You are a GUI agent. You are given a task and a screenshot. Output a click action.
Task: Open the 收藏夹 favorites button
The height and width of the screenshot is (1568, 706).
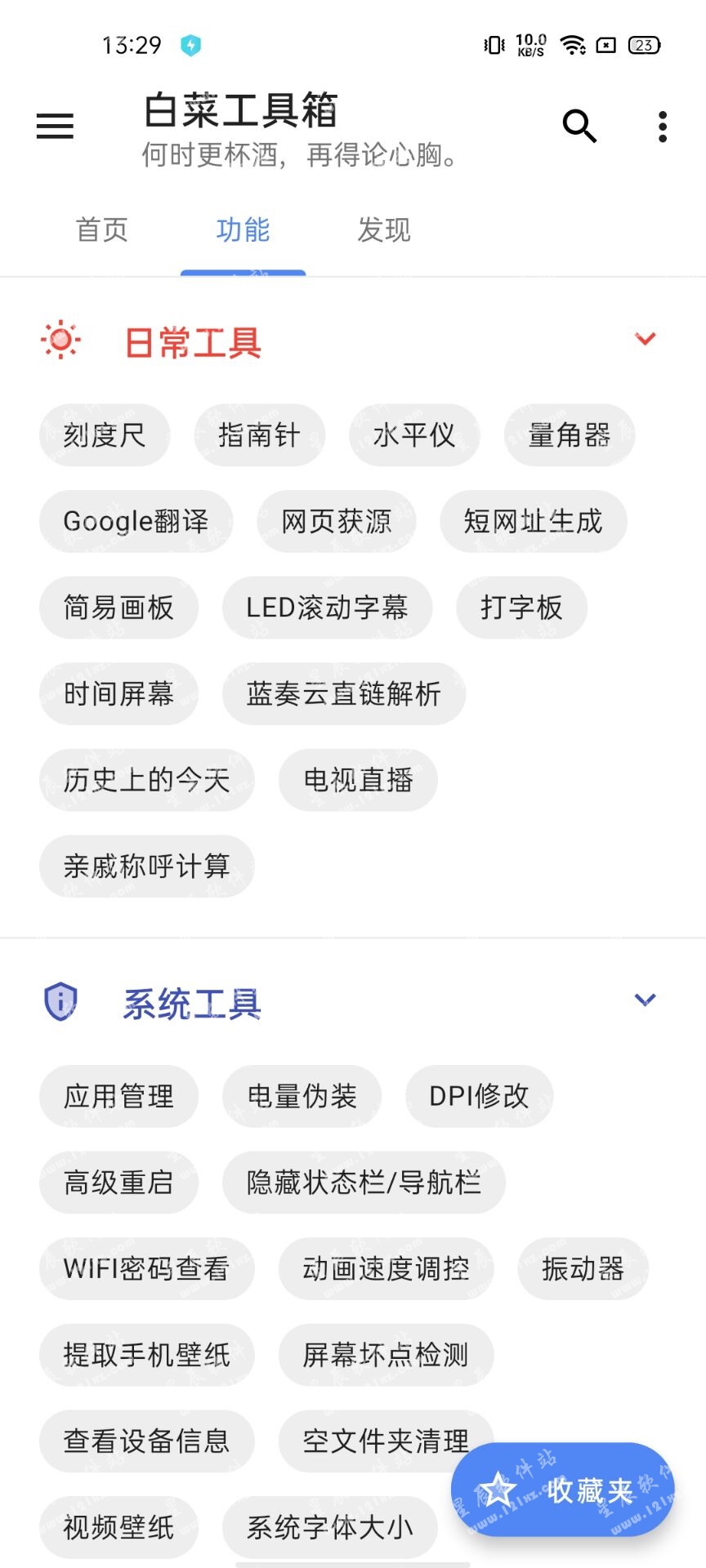pos(562,1490)
